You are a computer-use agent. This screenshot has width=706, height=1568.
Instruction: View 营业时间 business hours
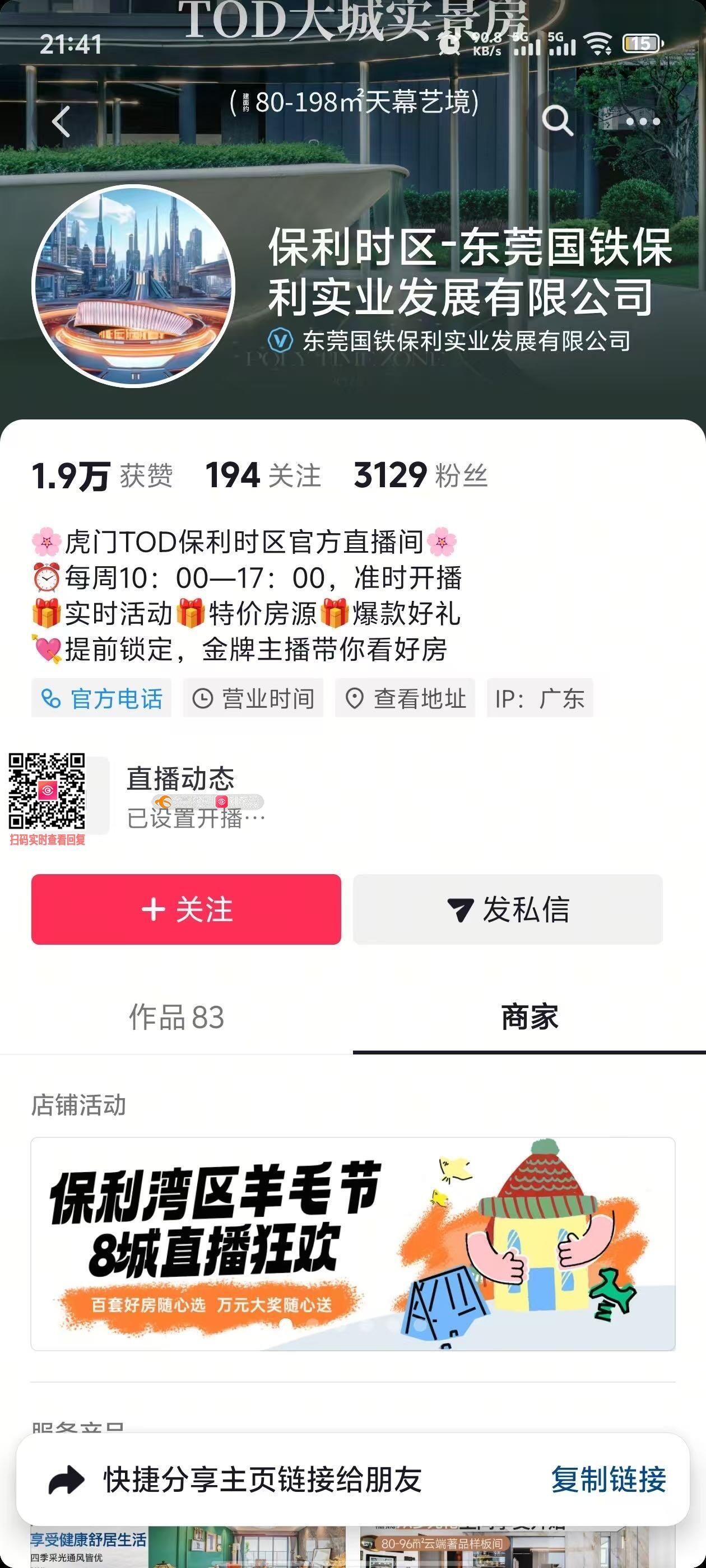point(253,698)
